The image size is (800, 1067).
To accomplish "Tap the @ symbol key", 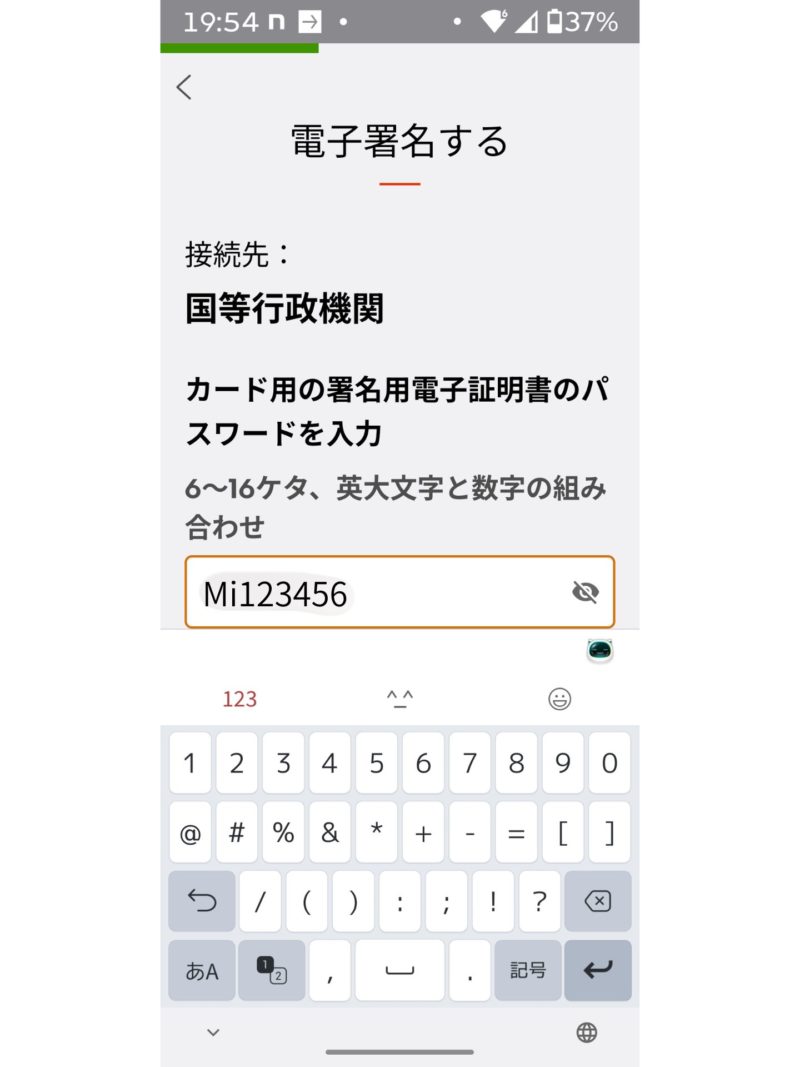I will pos(190,833).
